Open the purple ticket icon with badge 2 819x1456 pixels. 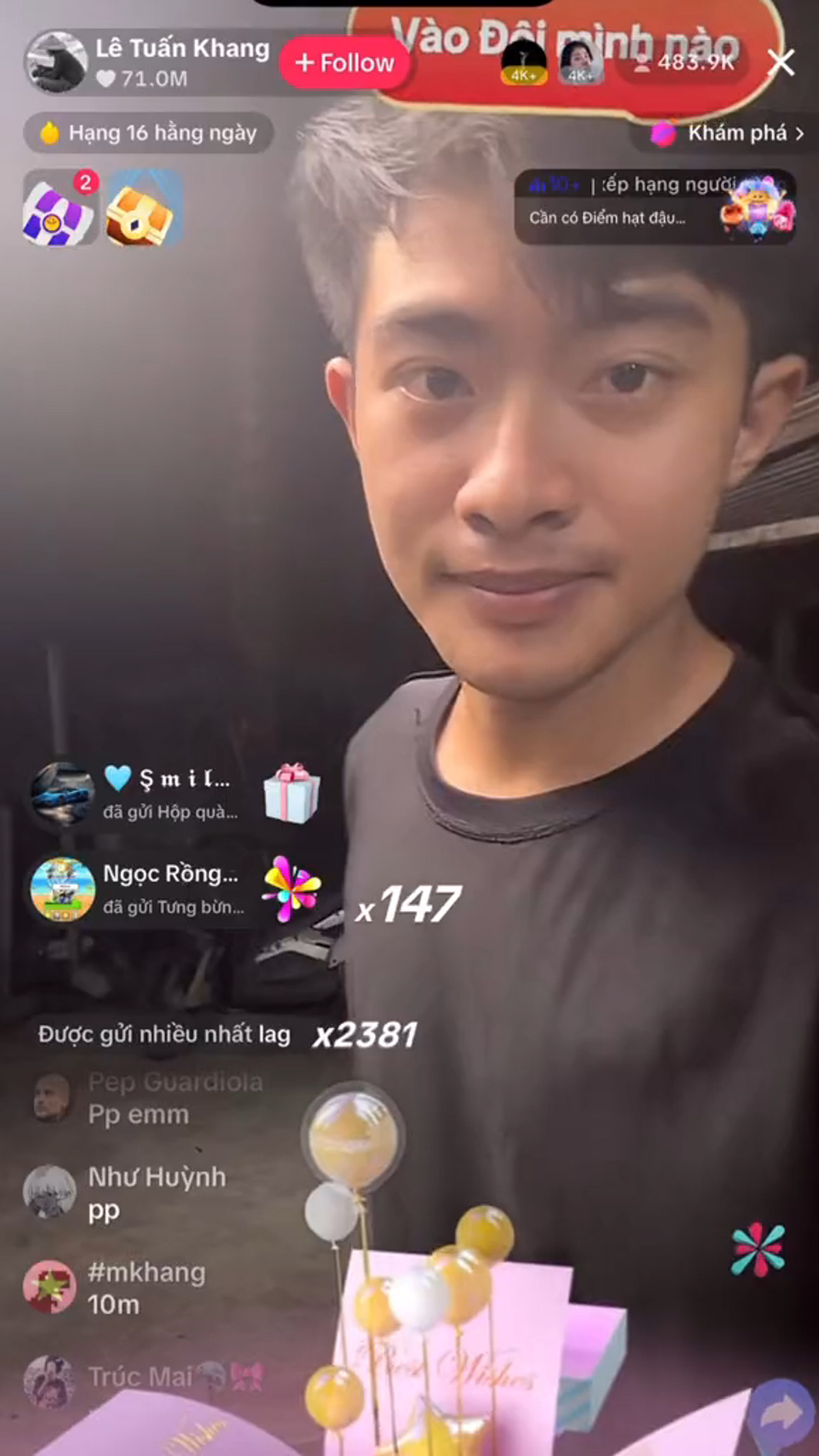[58, 208]
